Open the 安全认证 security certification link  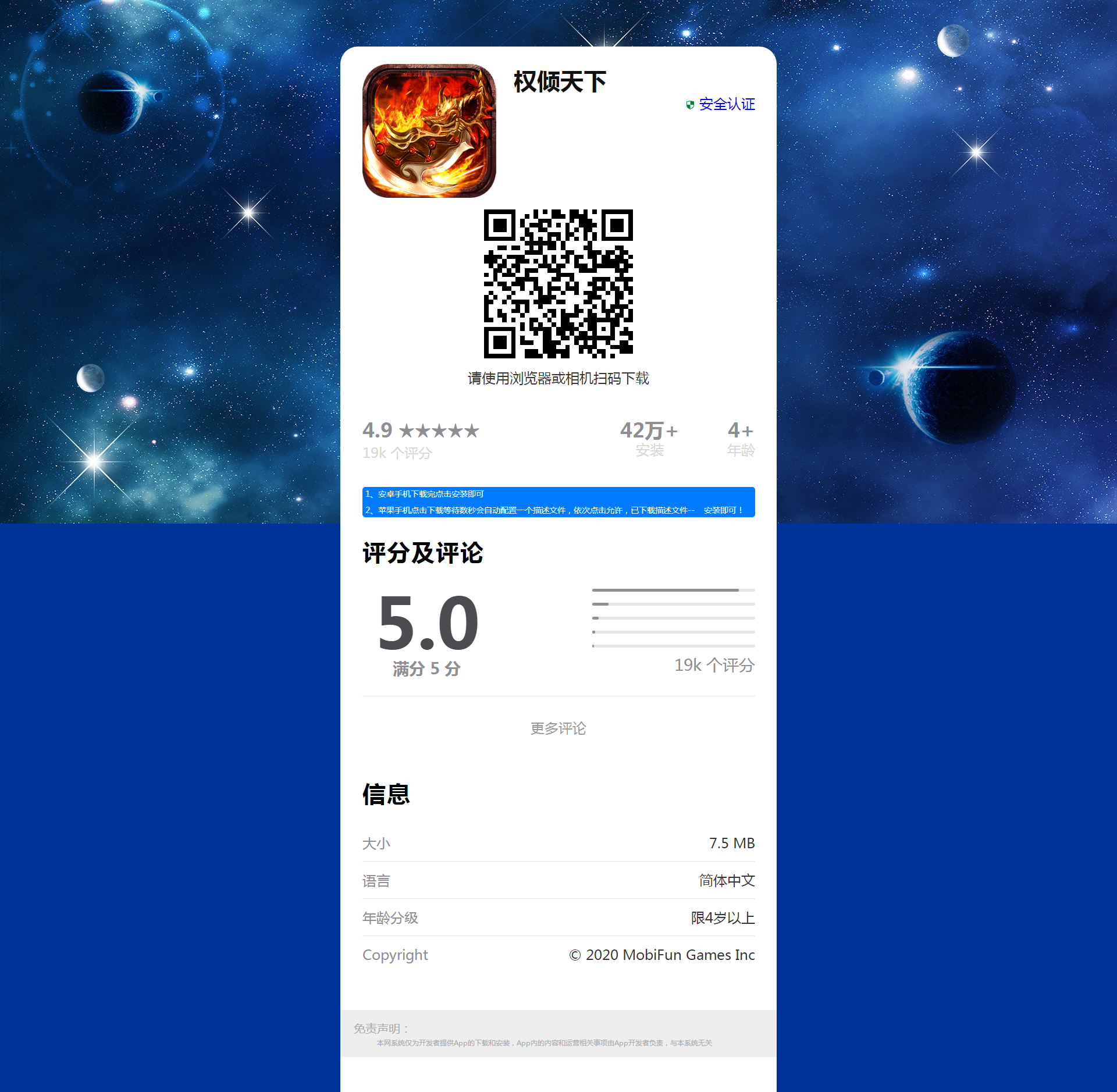[x=725, y=104]
